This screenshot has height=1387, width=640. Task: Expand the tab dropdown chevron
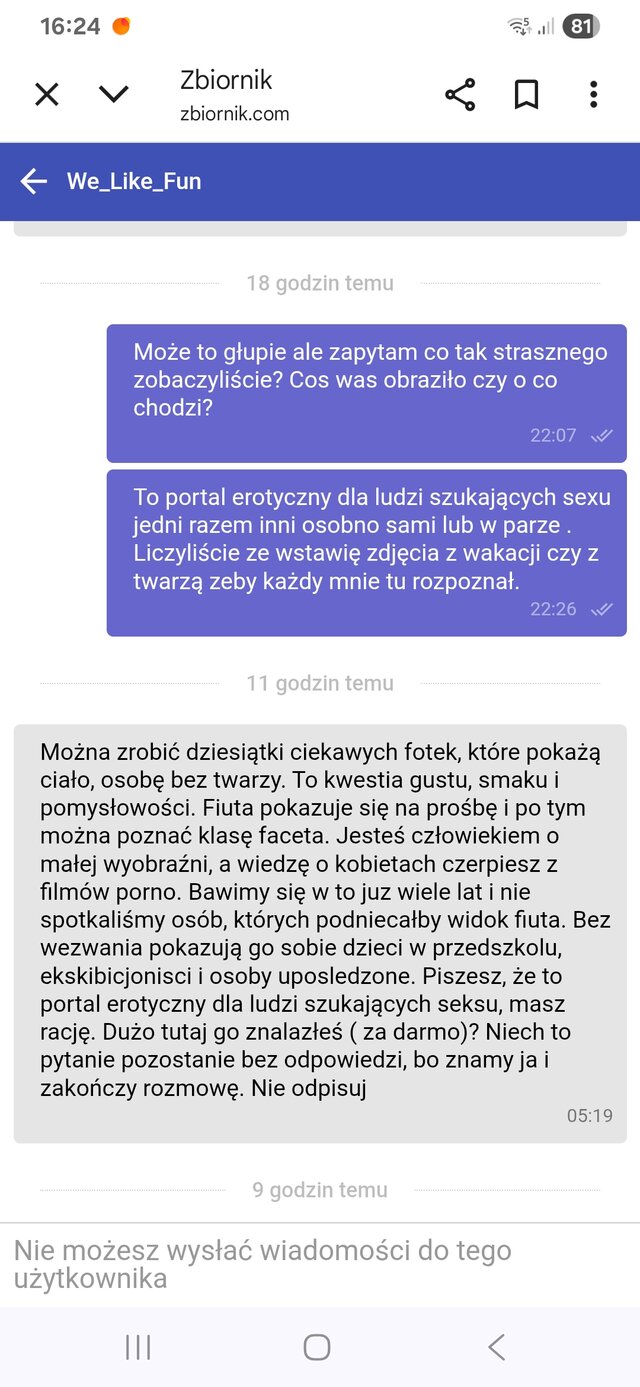point(114,94)
